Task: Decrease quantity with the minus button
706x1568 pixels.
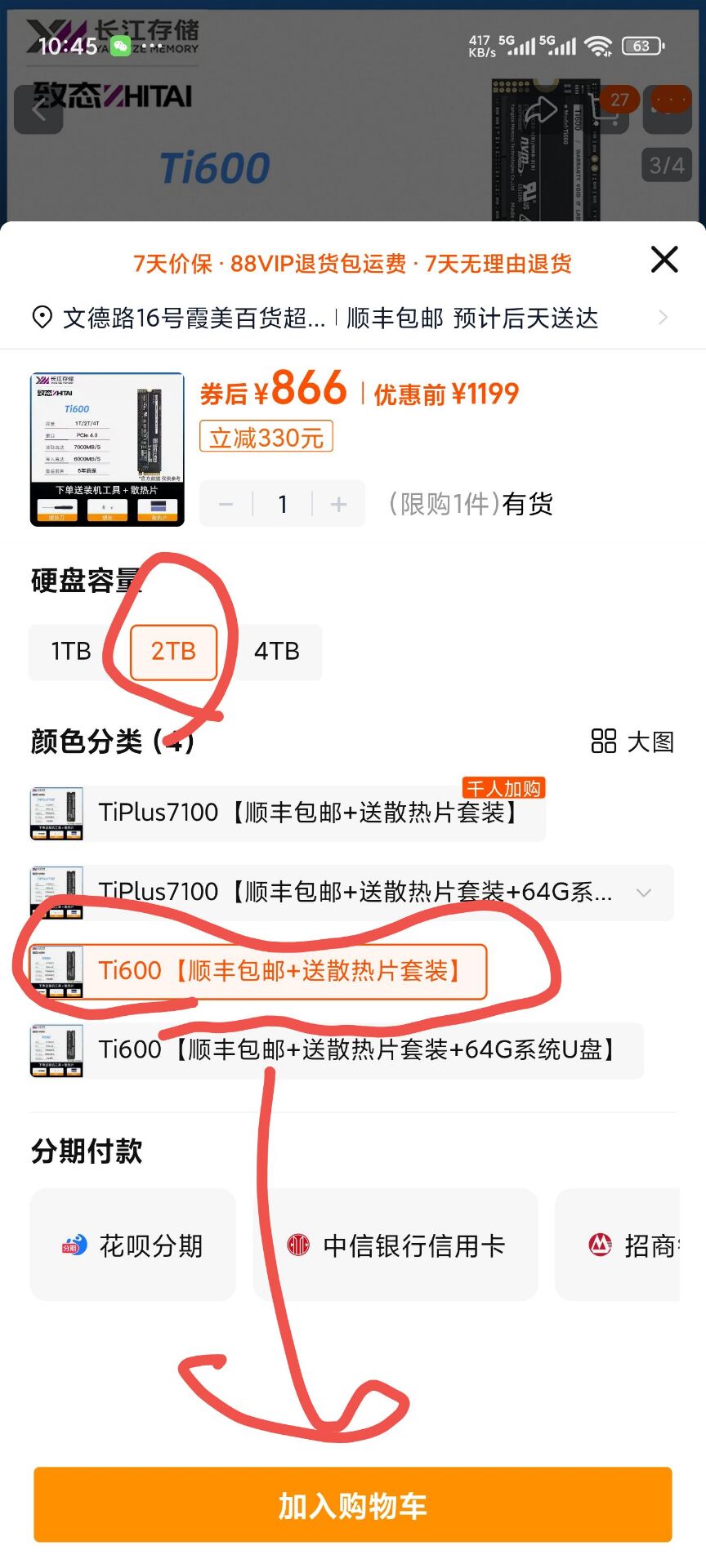Action: (x=226, y=505)
